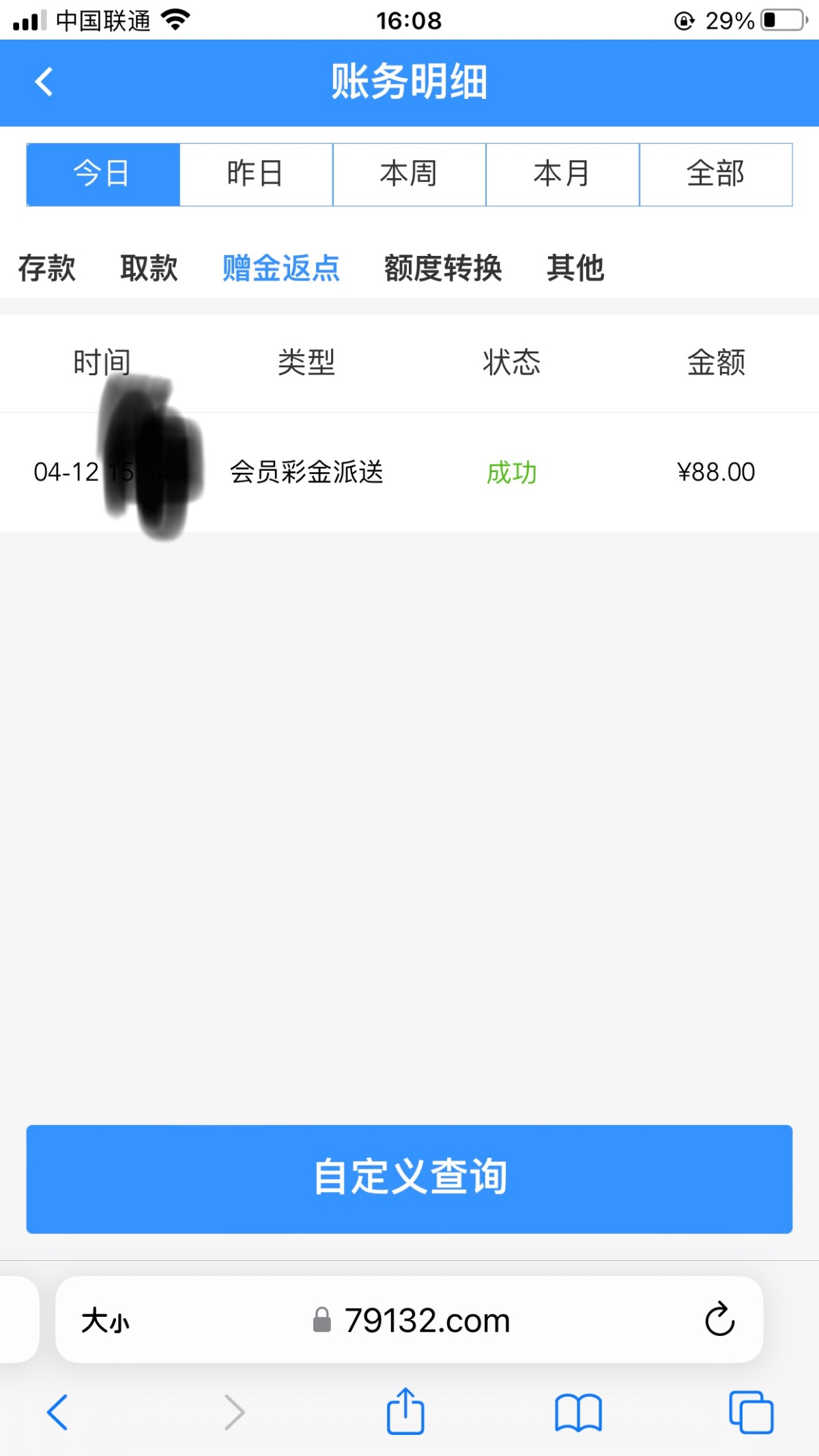
Task: Reload the 79132.com page
Action: pos(719,1320)
